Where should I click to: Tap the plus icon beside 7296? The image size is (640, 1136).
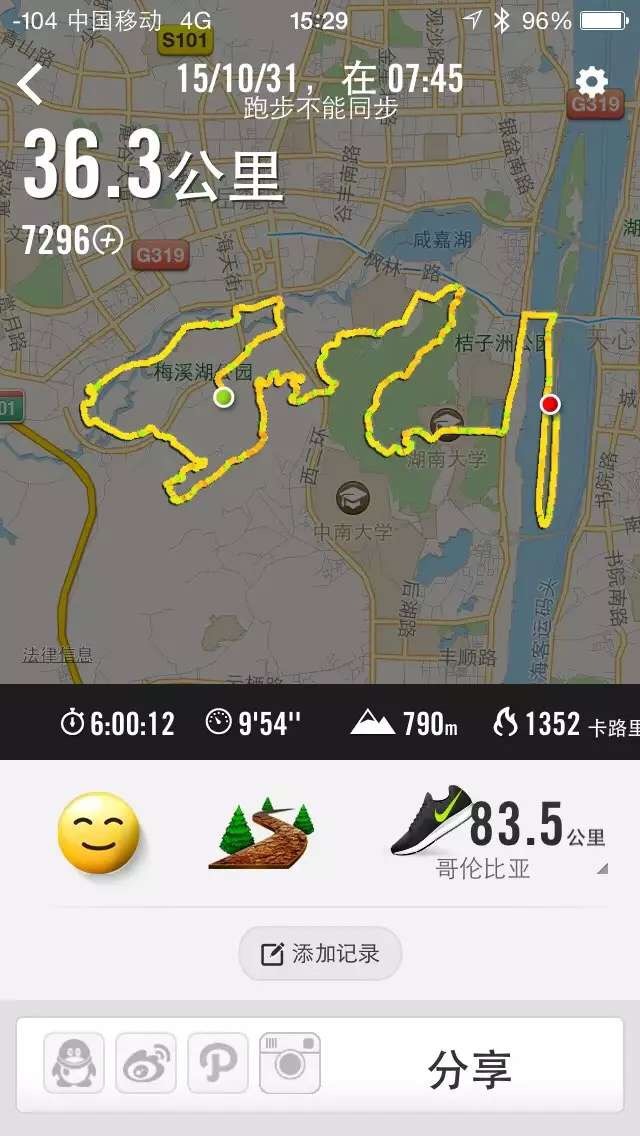(107, 240)
